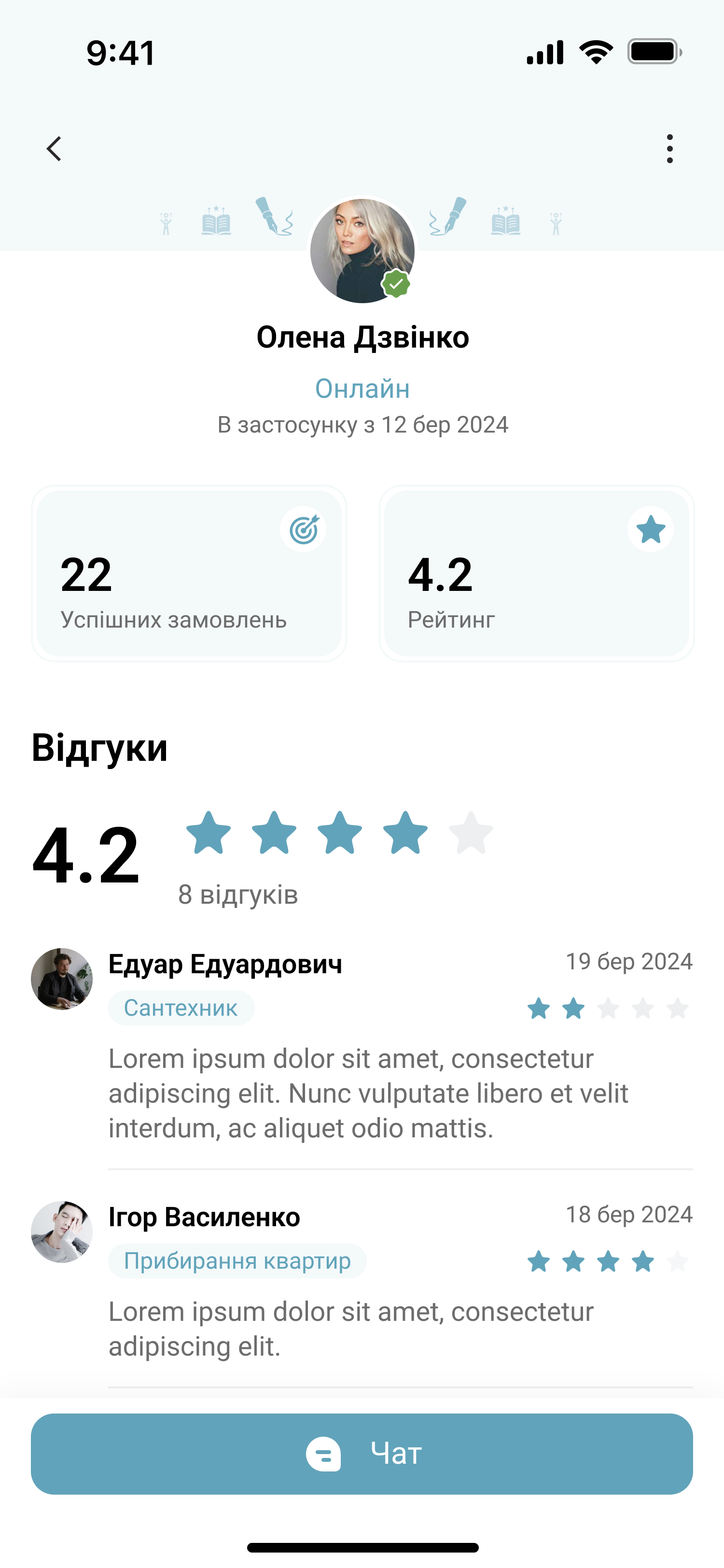
Task: Open reviewer Ігор Василенко's avatar
Action: (x=61, y=1232)
